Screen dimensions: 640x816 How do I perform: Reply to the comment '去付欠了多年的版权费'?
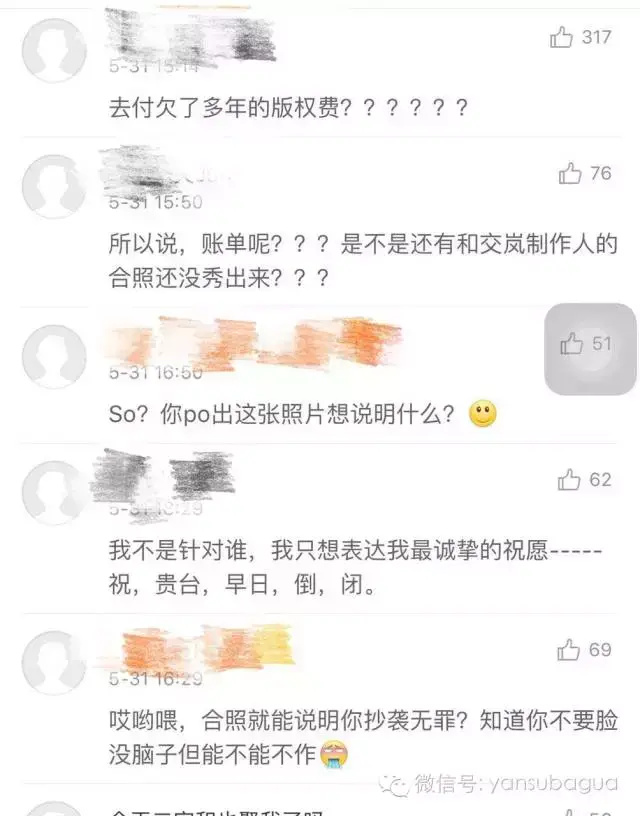point(288,109)
